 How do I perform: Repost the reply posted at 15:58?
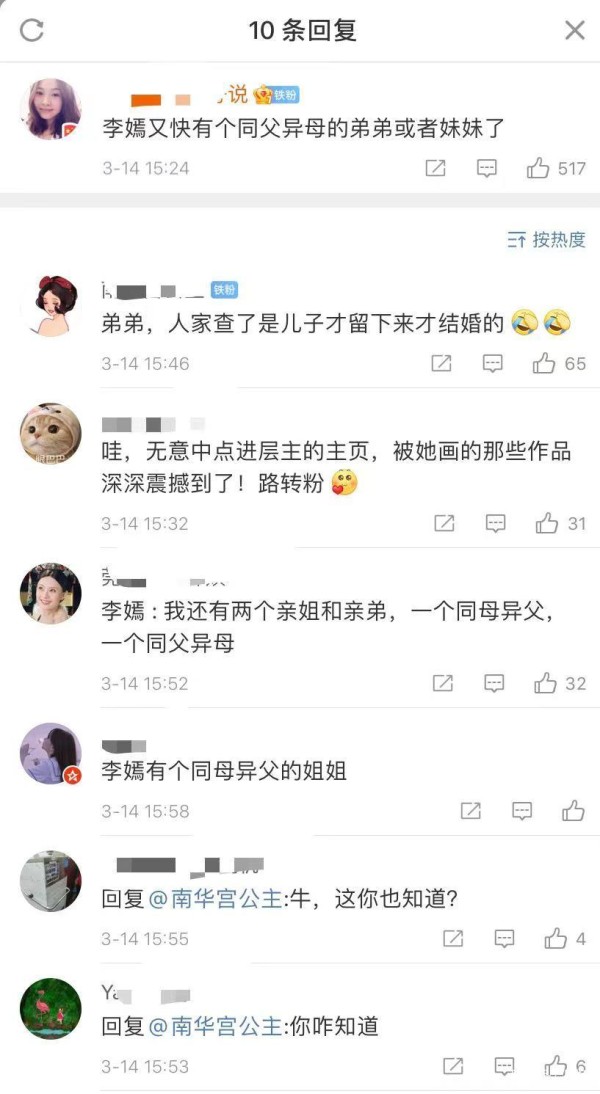pos(471,811)
